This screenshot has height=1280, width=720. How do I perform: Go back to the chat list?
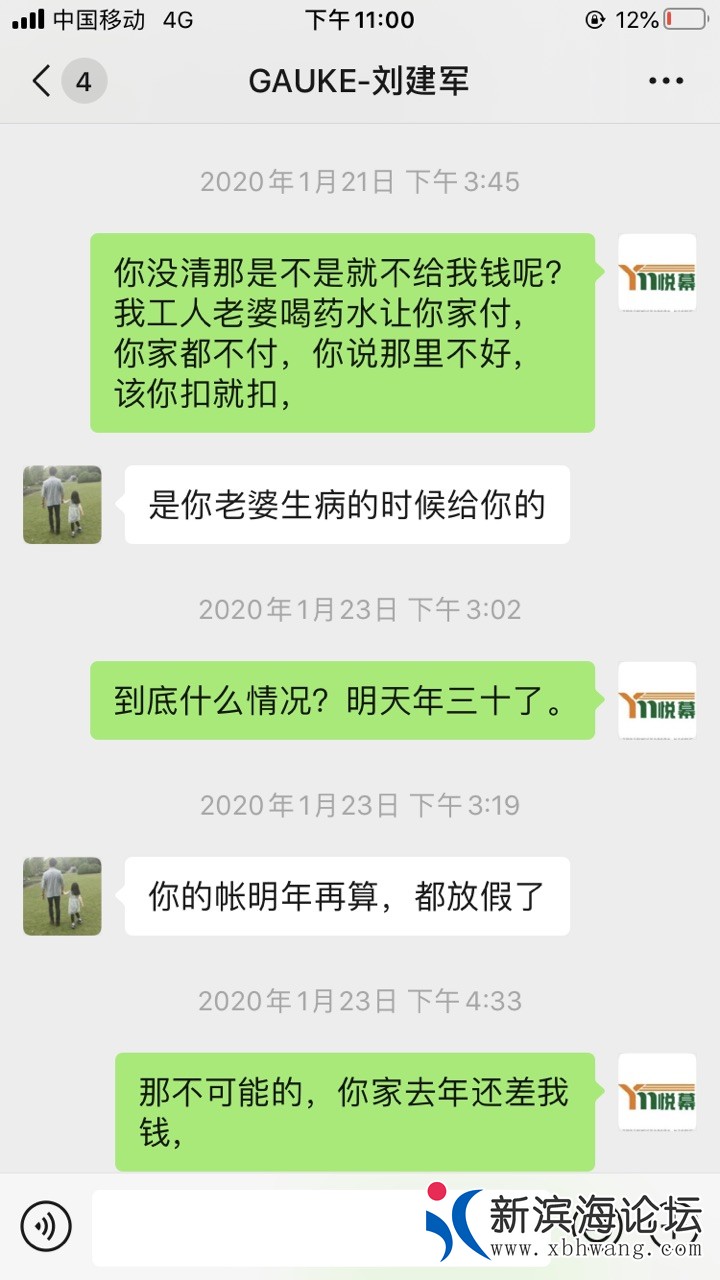(x=42, y=81)
